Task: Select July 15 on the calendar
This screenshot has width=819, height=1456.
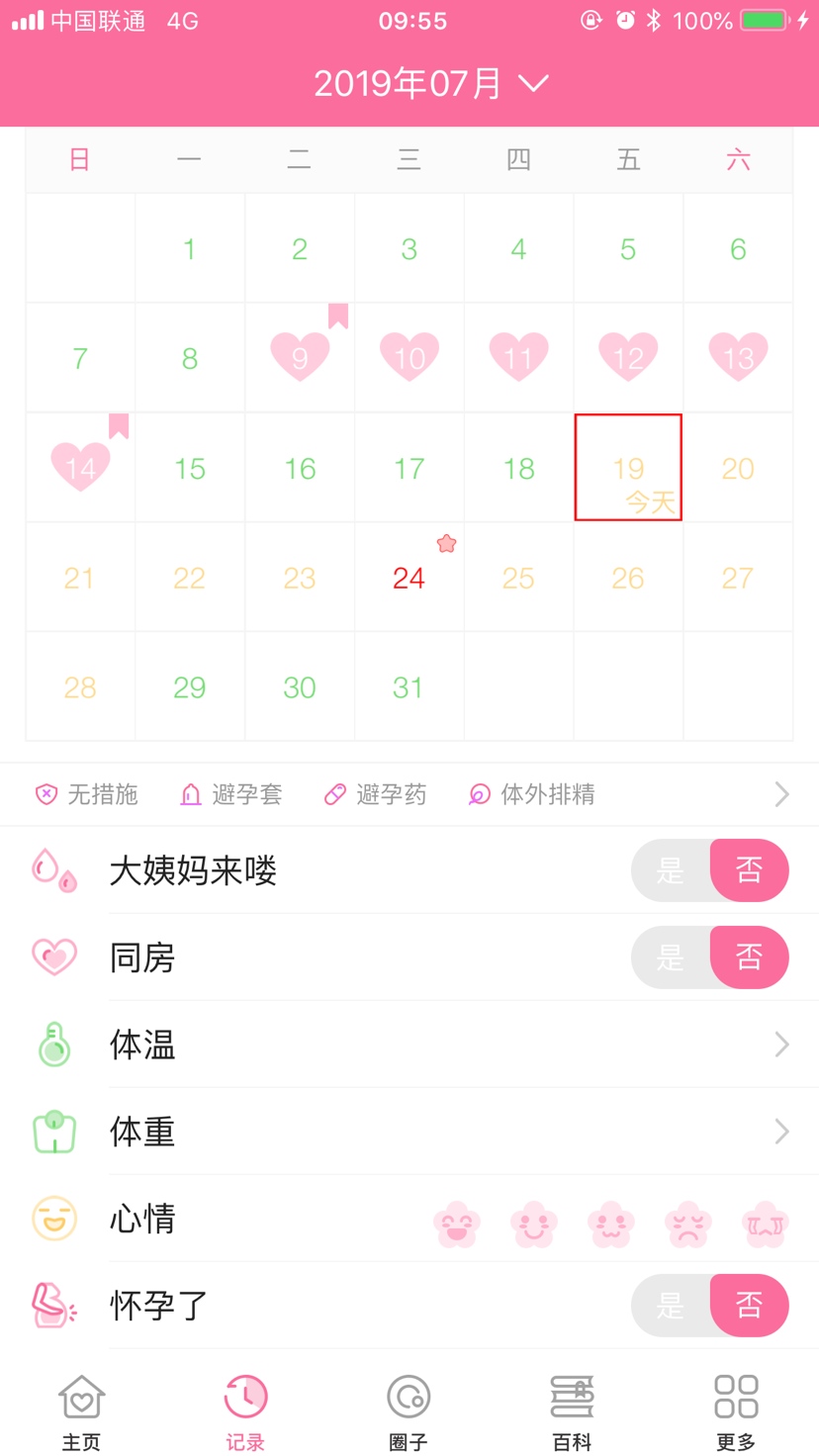Action: (190, 468)
